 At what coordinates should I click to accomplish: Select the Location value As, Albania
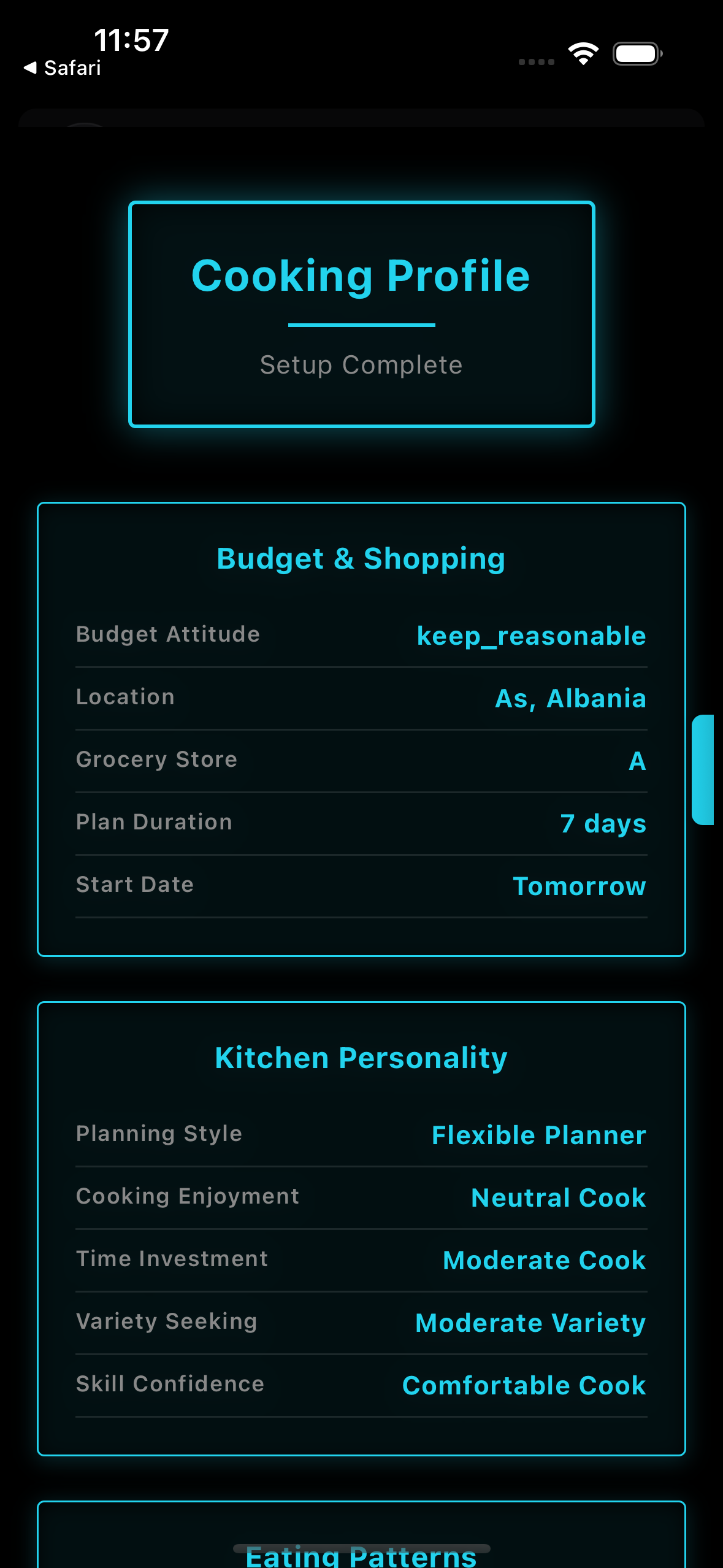[569, 698]
